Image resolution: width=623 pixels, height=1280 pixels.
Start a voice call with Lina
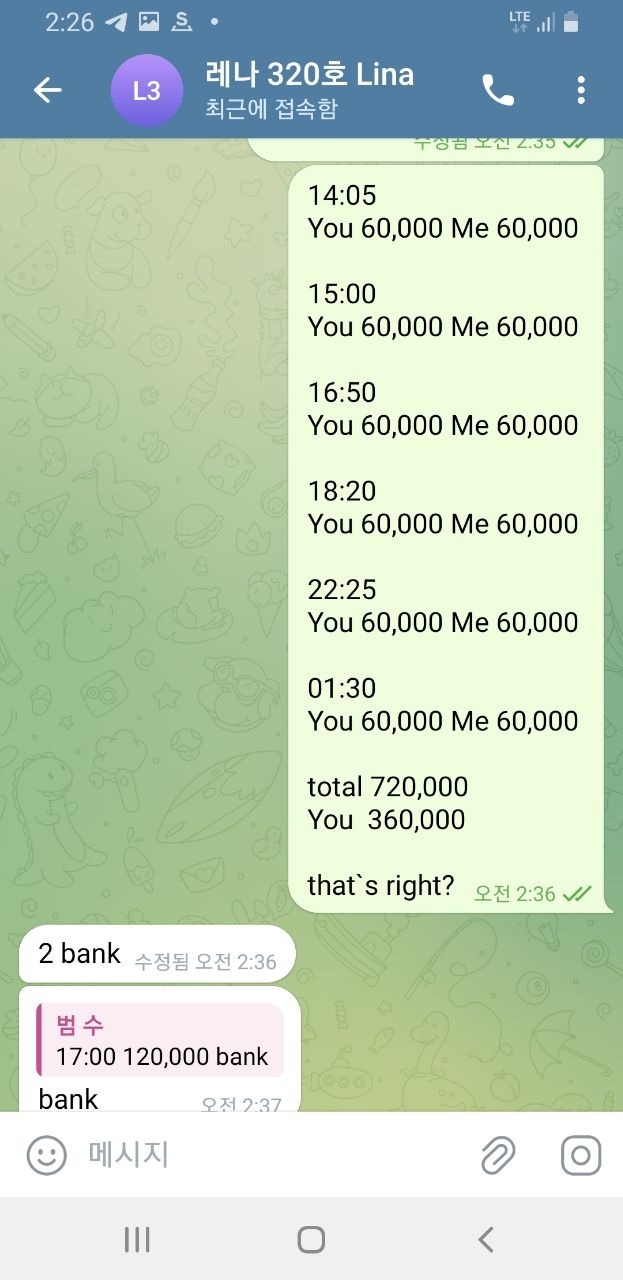pyautogui.click(x=497, y=90)
